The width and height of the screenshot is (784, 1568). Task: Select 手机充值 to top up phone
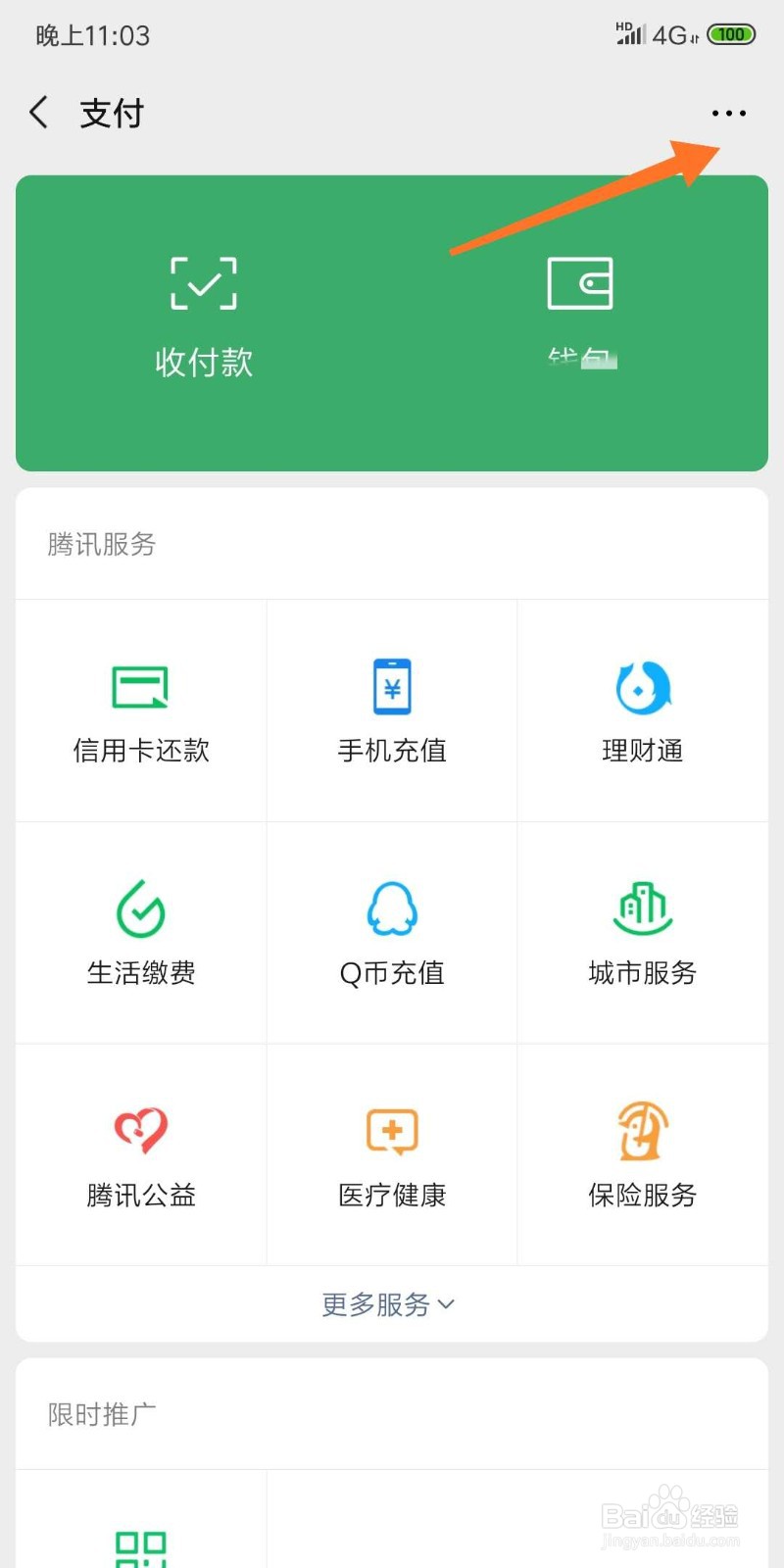click(392, 710)
